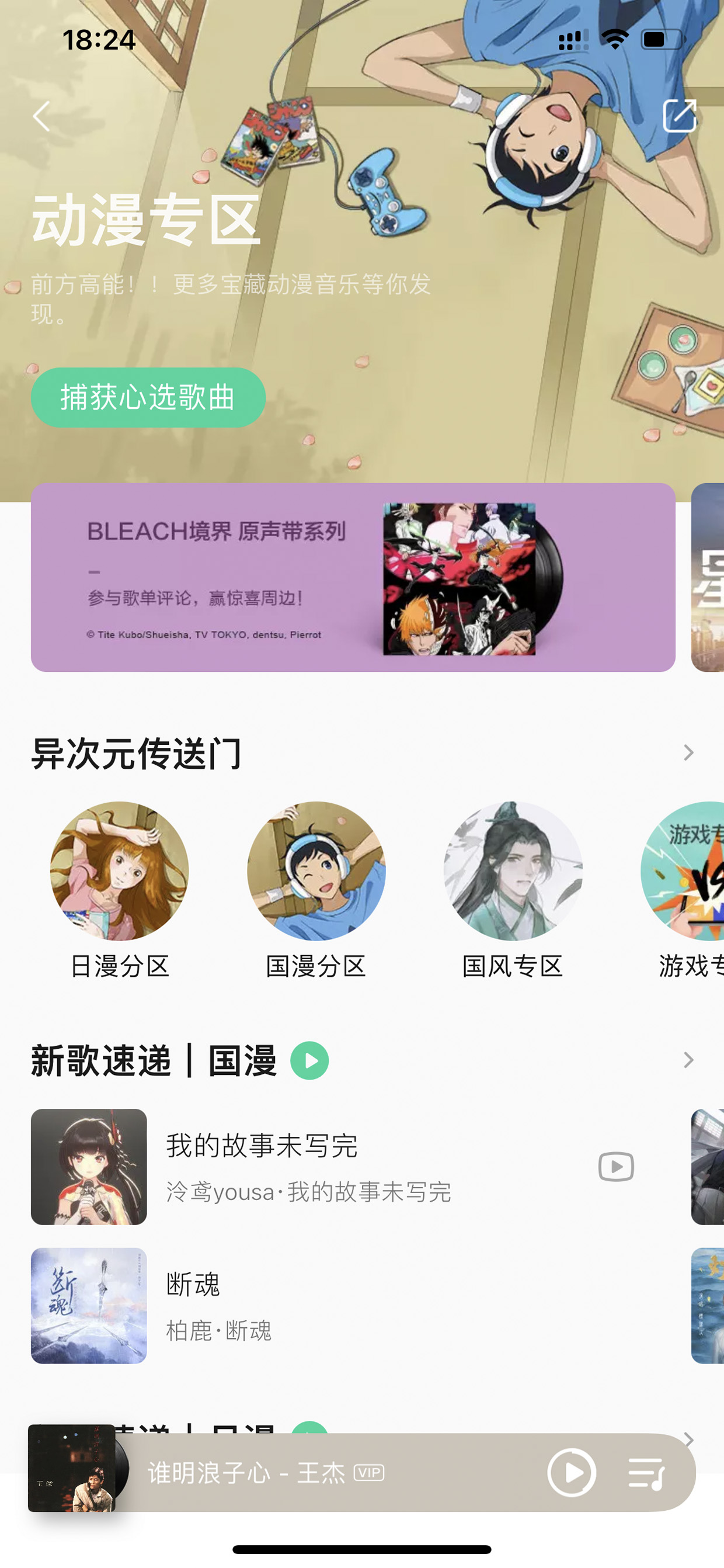The width and height of the screenshot is (724, 1568).
Task: Tap the 捕获心选歌曲 button
Action: click(148, 397)
